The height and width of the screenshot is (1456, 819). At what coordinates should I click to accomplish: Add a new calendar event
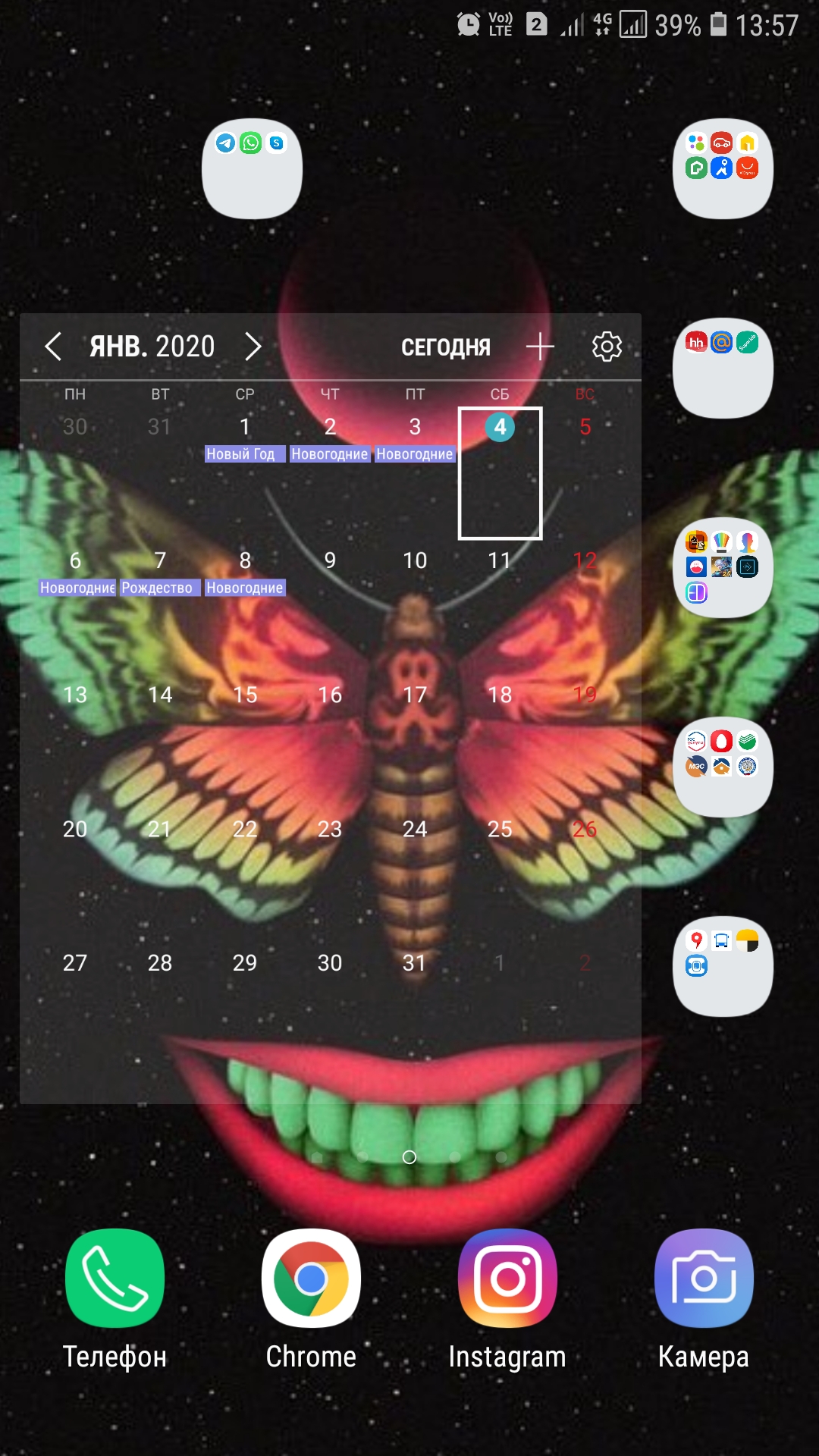pyautogui.click(x=540, y=347)
